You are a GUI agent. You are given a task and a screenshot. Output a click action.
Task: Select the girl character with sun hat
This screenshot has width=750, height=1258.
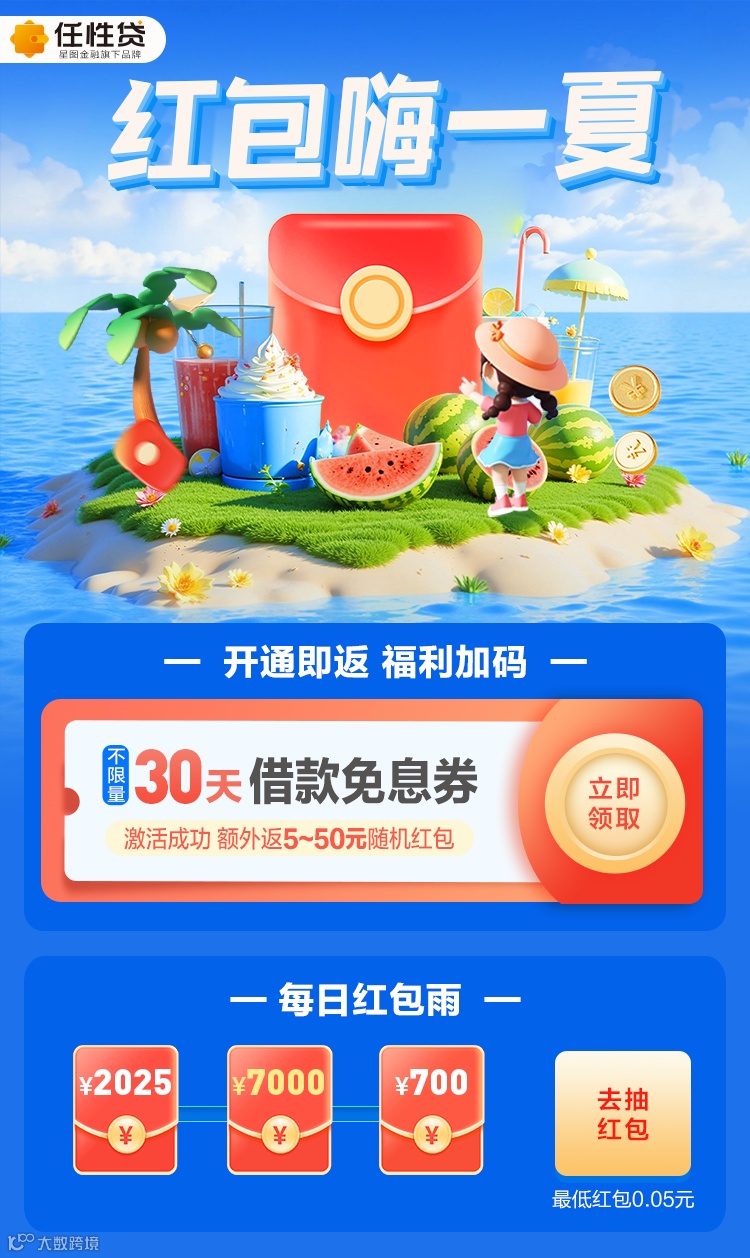[x=515, y=420]
